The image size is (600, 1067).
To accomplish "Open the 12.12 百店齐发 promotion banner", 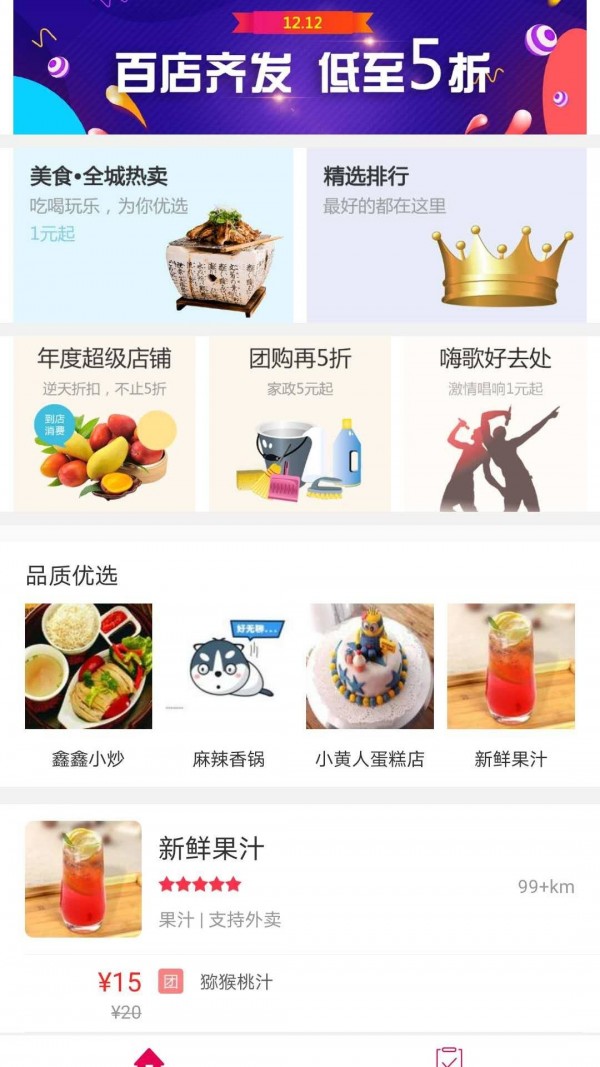I will [300, 66].
